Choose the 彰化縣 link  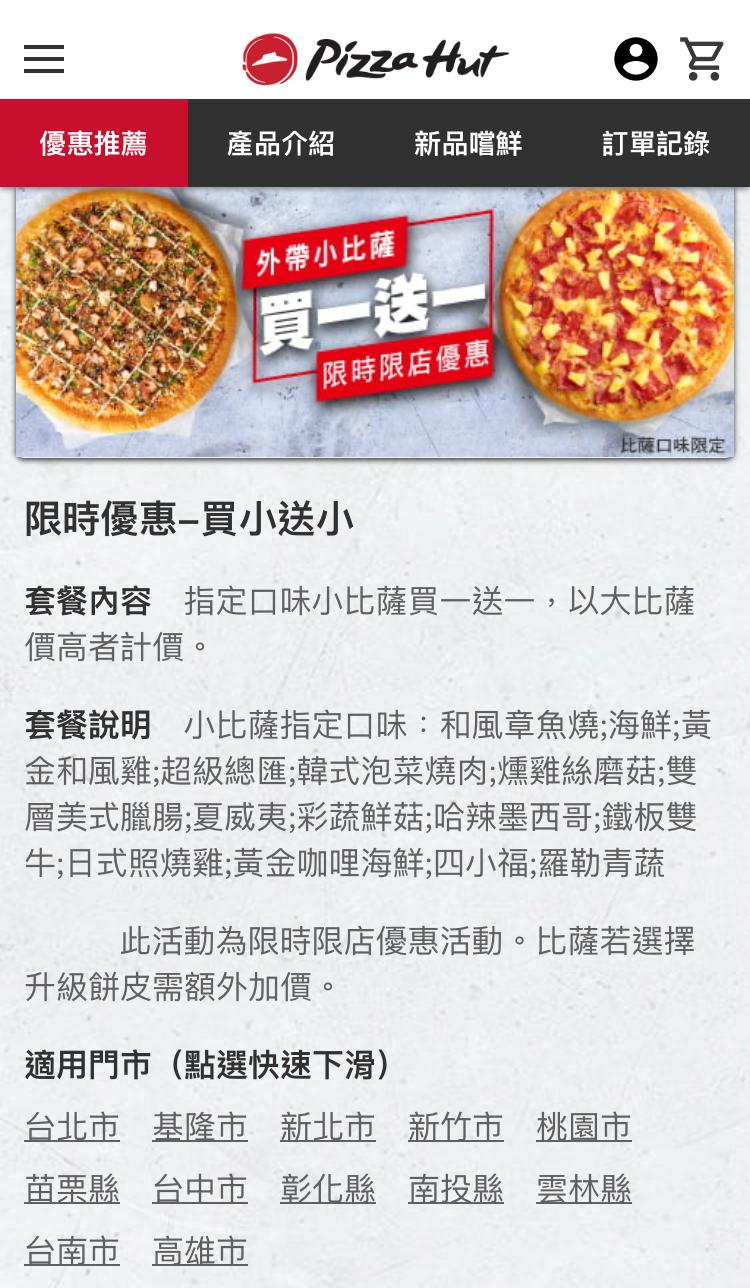tap(328, 1189)
